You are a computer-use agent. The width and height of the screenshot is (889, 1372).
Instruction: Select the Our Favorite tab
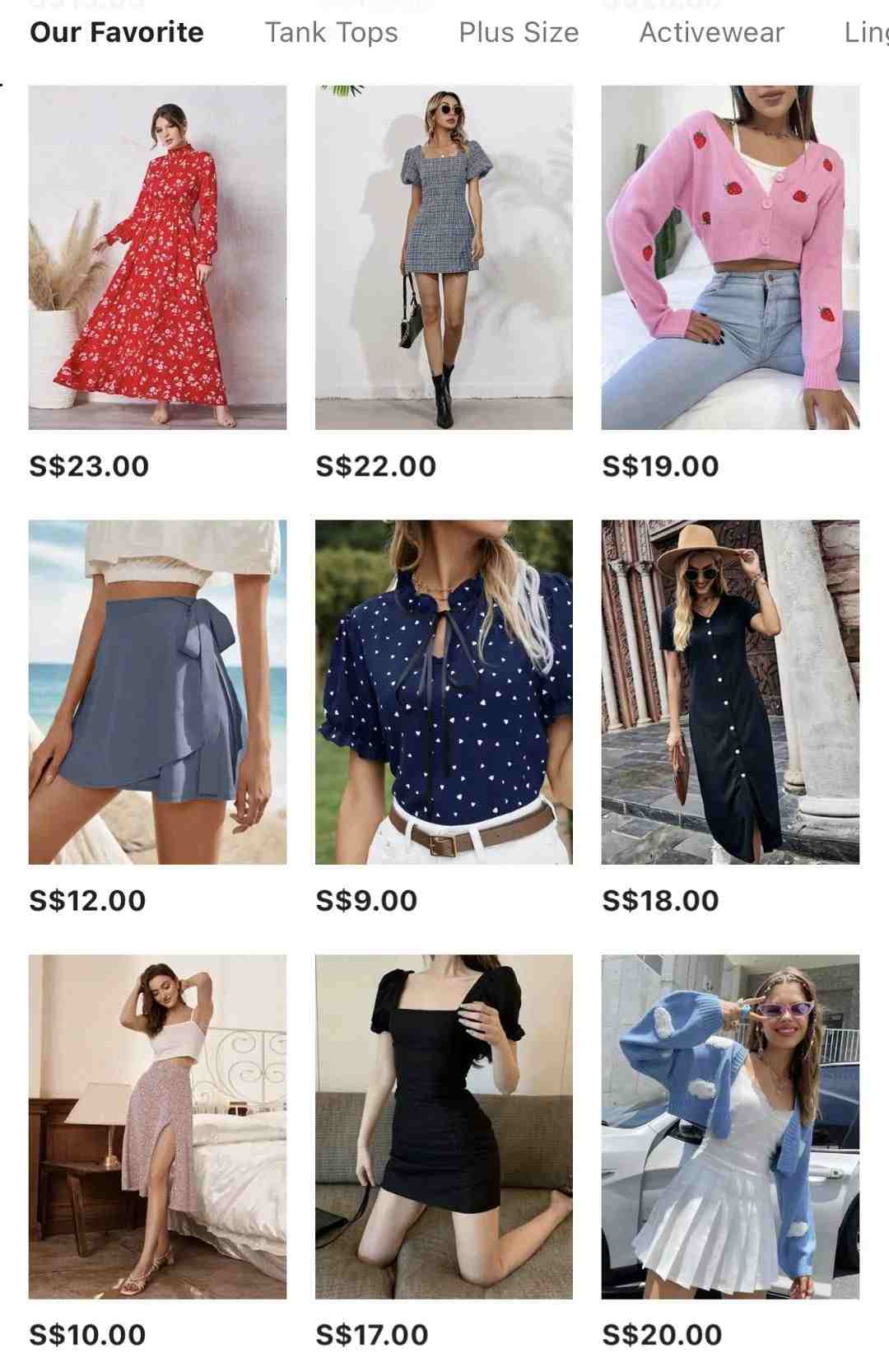coord(116,33)
